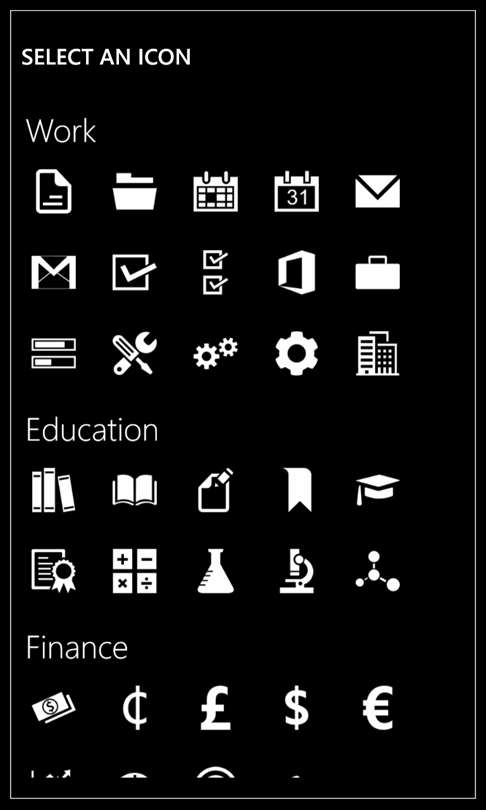Pick the row of books icon
Image resolution: width=486 pixels, height=810 pixels.
54,490
